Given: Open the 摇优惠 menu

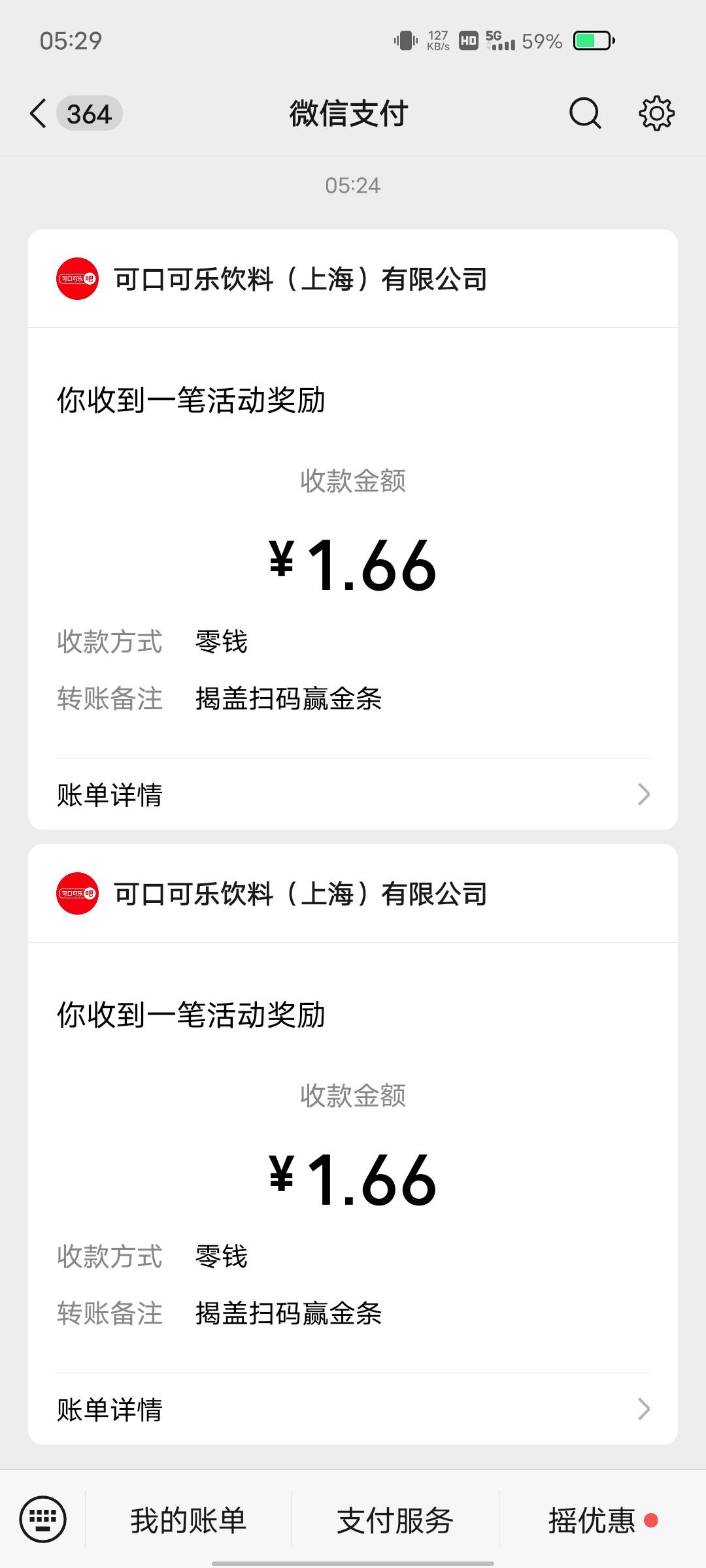Looking at the screenshot, I should pos(603,1520).
